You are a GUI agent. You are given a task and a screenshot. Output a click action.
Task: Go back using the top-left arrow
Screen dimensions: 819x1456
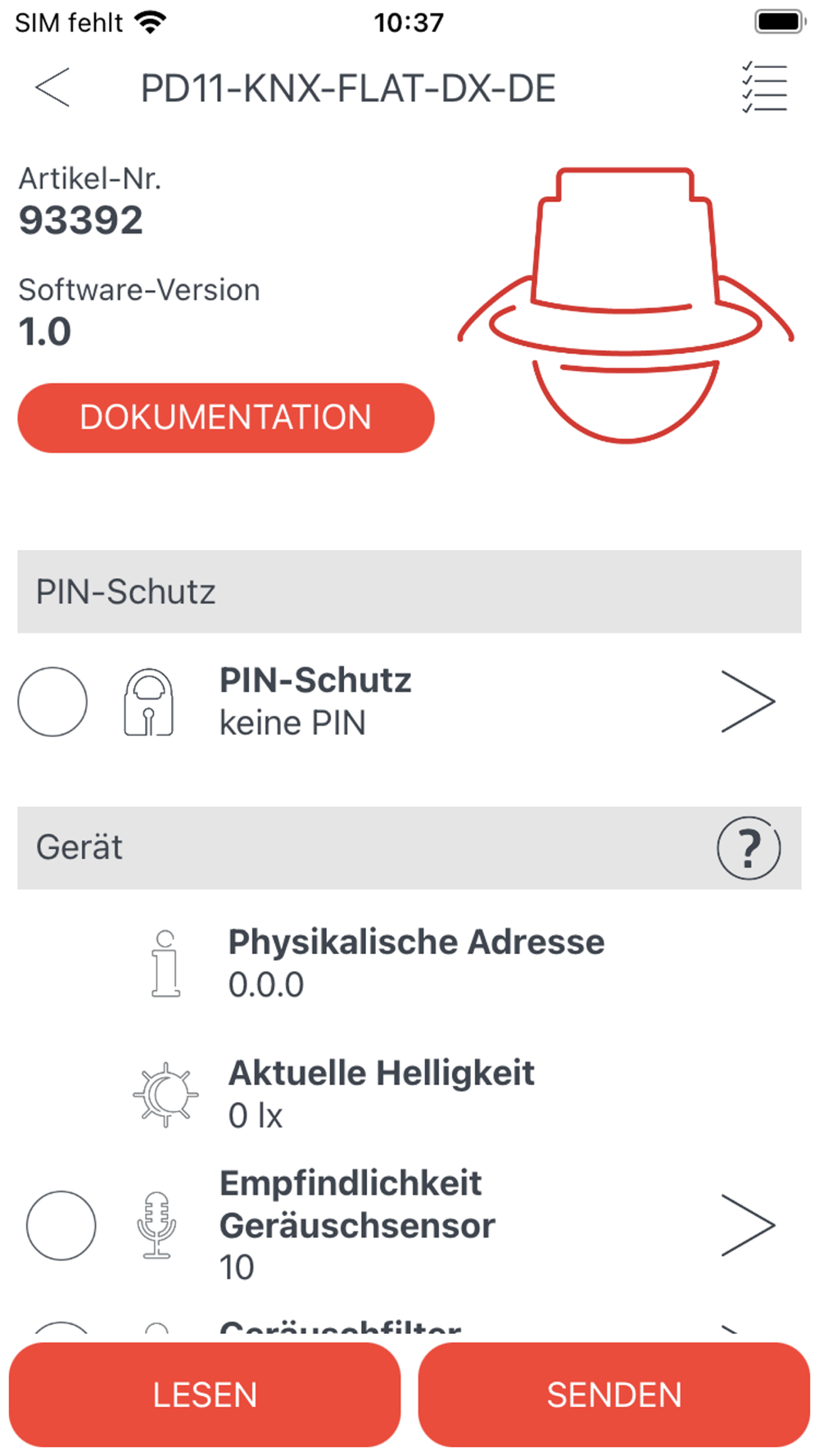52,88
